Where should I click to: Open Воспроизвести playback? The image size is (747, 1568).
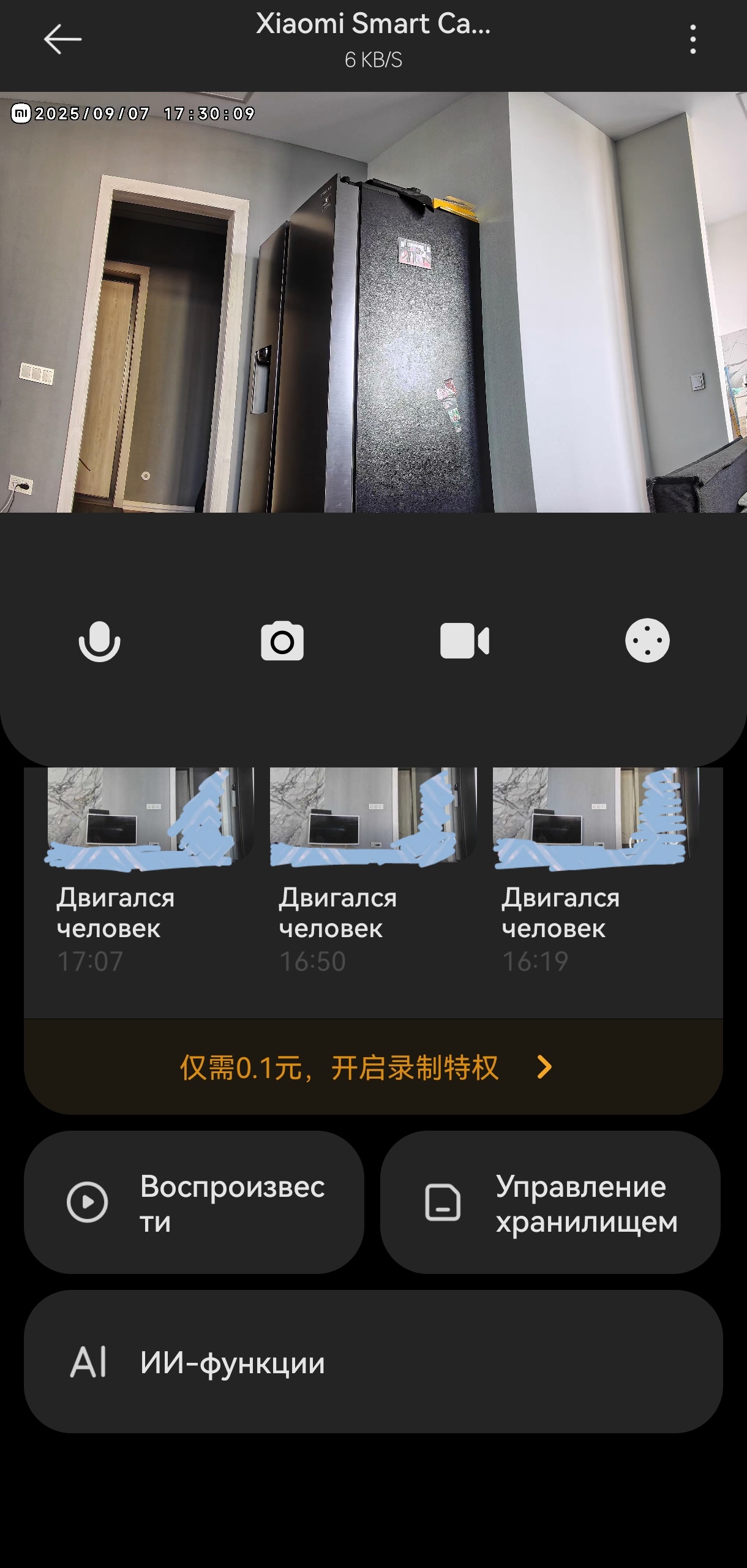pyautogui.click(x=194, y=1202)
